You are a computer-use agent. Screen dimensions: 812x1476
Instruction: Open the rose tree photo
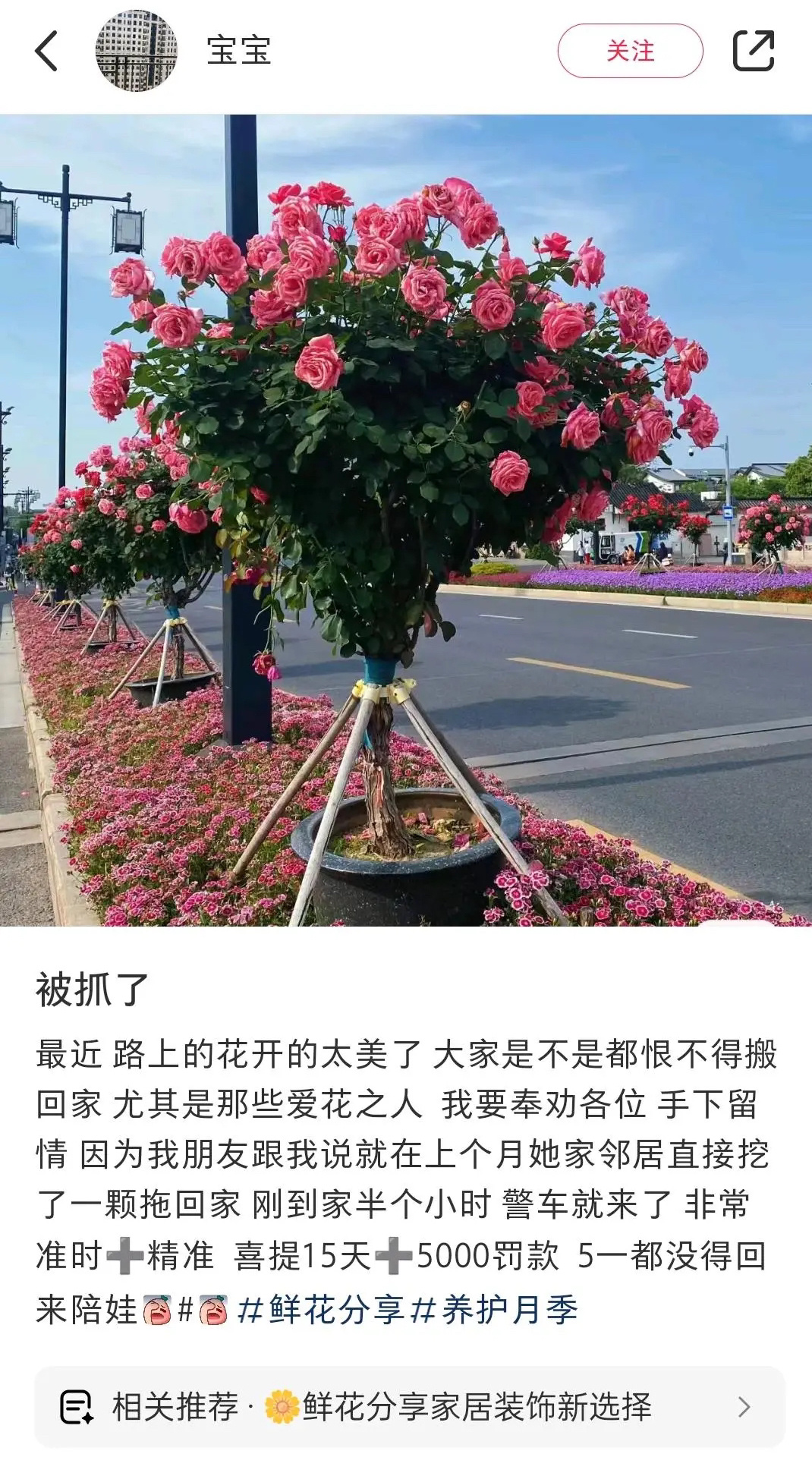[406, 520]
